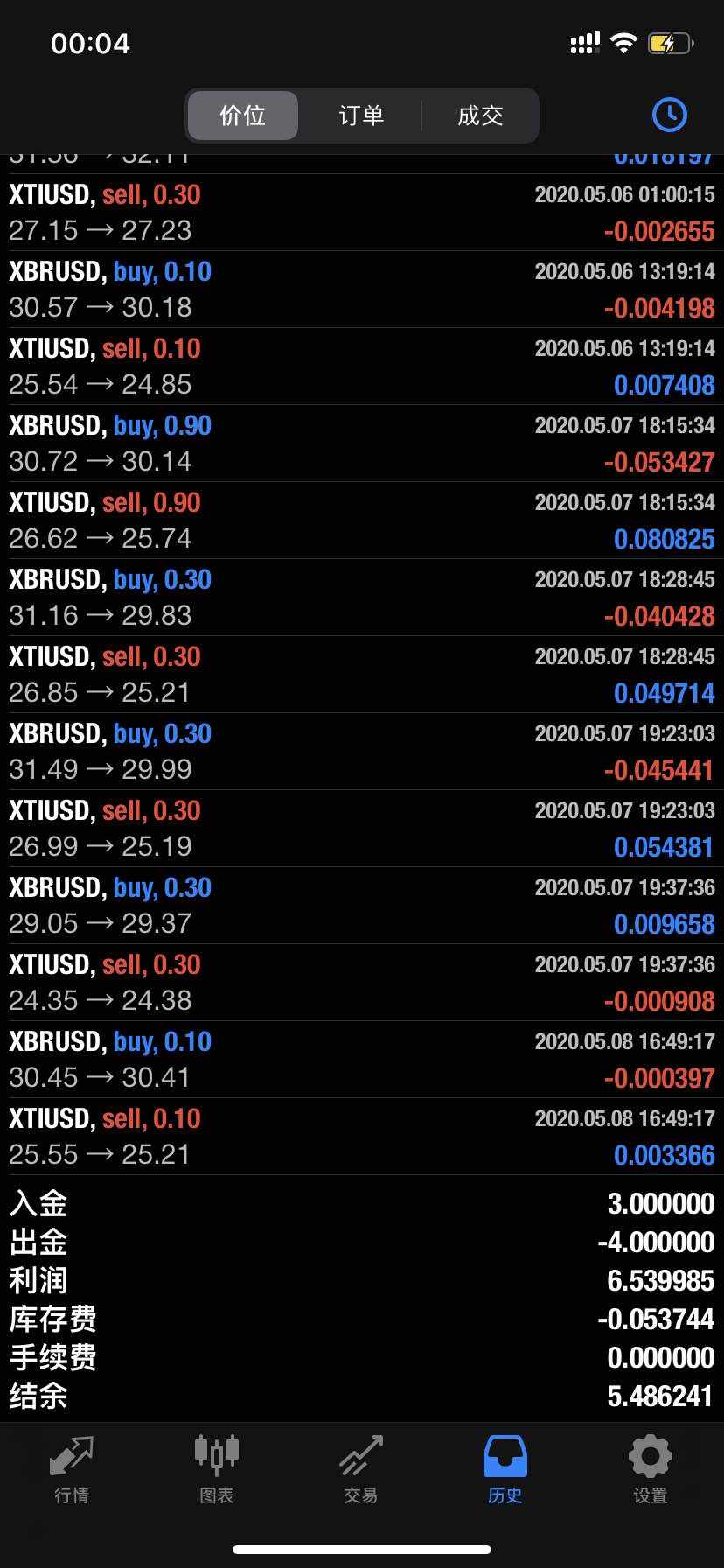724x1568 pixels.
Task: Expand XBRUSD buy 0.10 trade from 2020.05.06
Action: click(x=362, y=290)
